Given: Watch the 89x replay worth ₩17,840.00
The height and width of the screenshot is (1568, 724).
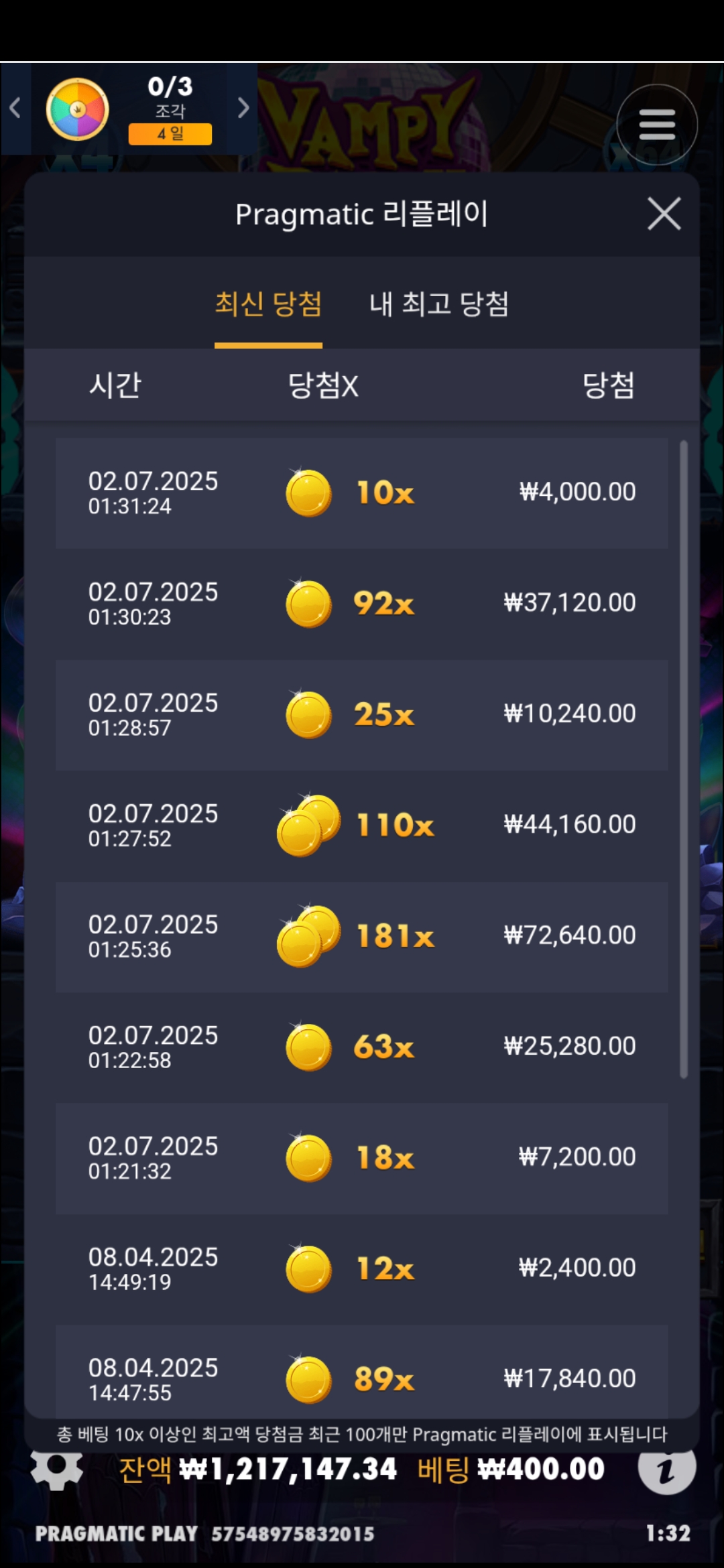Looking at the screenshot, I should click(x=362, y=1374).
